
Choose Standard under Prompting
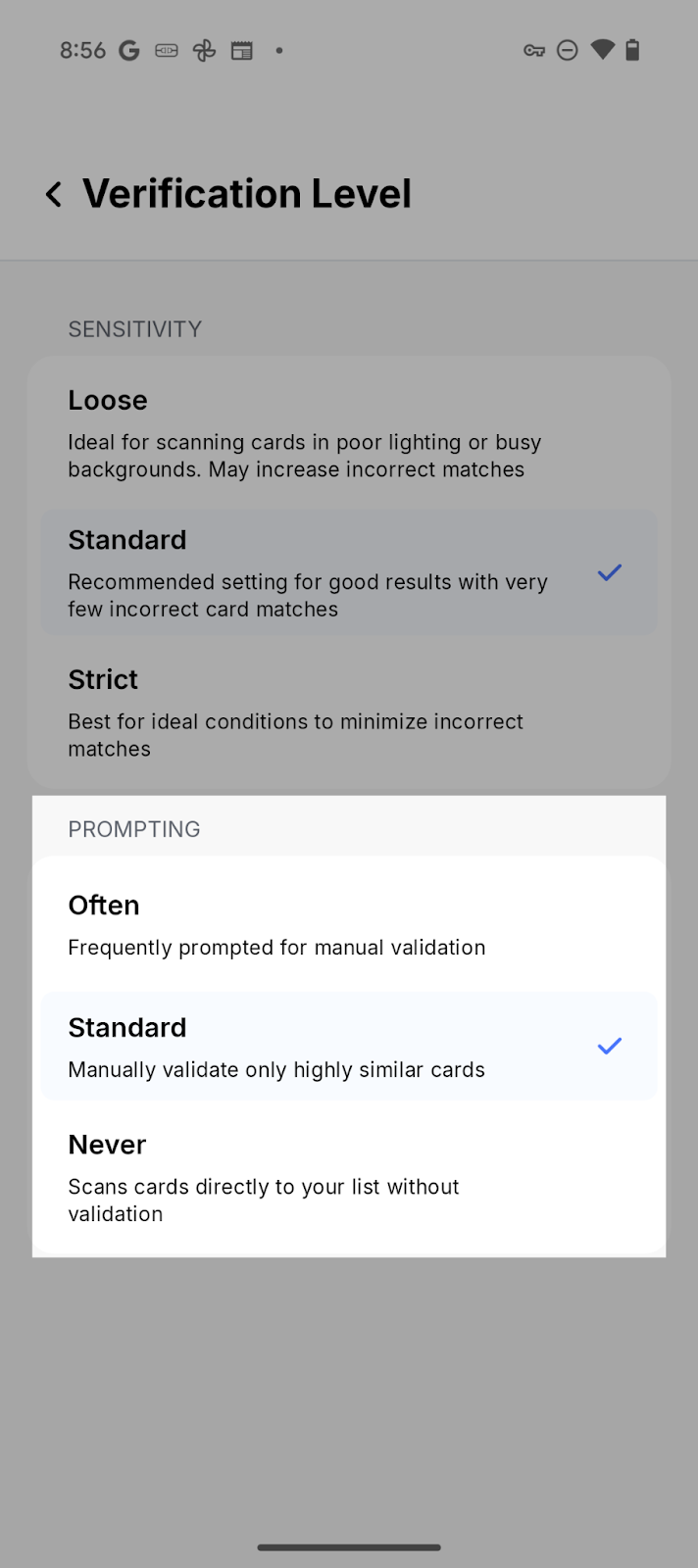coord(348,1047)
